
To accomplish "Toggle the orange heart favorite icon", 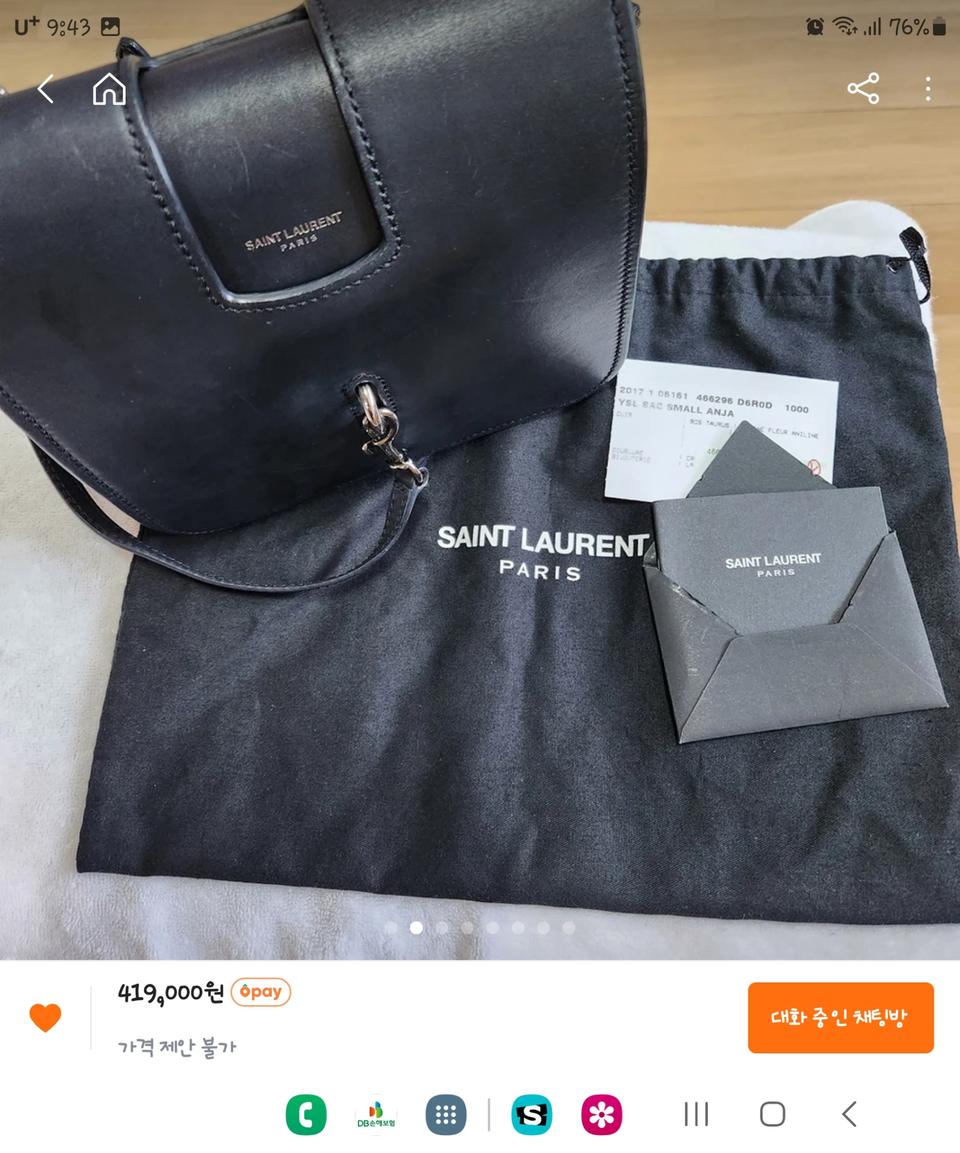I will click(45, 1018).
